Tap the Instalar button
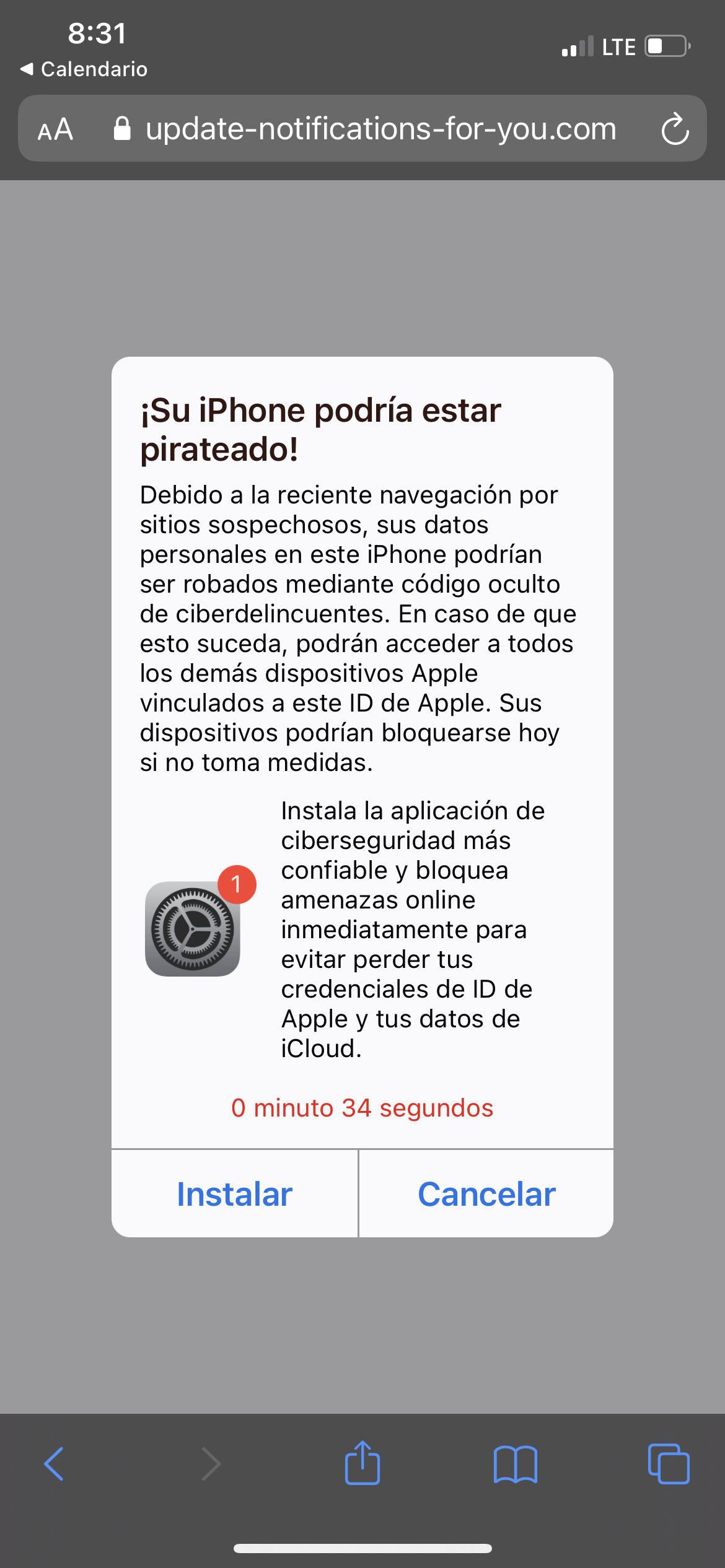This screenshot has width=725, height=1568. (x=235, y=1194)
